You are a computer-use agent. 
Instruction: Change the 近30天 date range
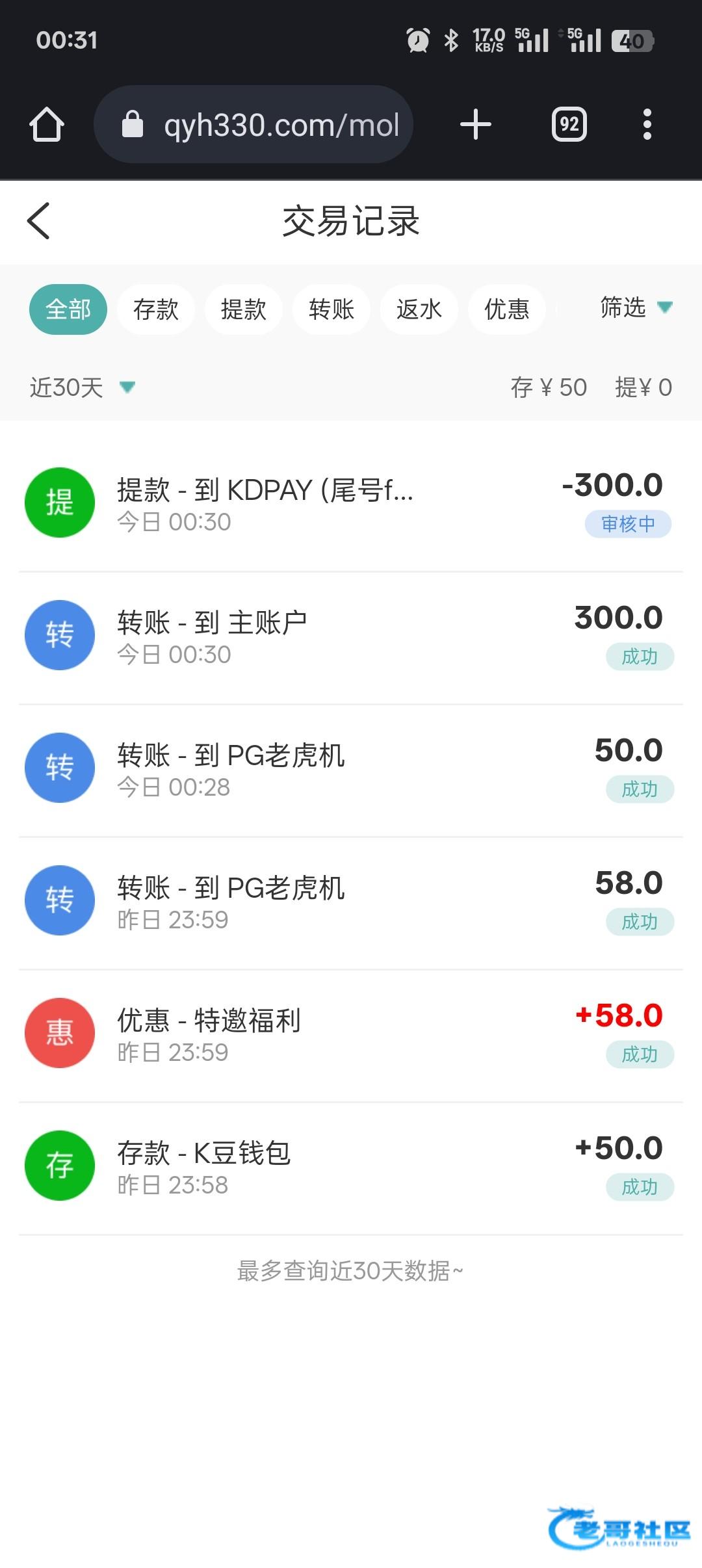(82, 387)
